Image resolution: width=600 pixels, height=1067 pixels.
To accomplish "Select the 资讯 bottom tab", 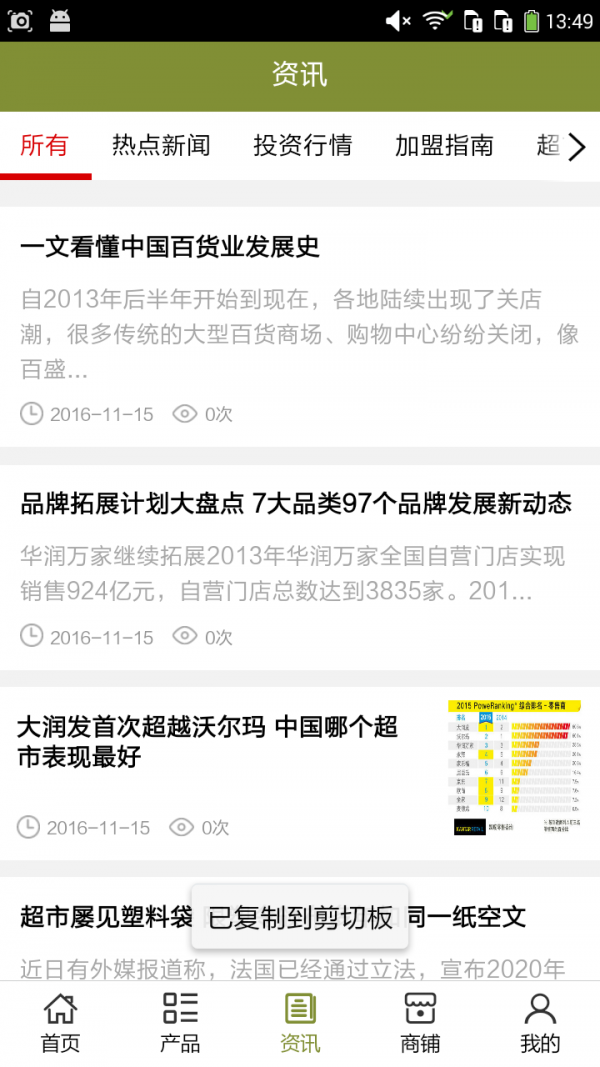I will tap(300, 1024).
